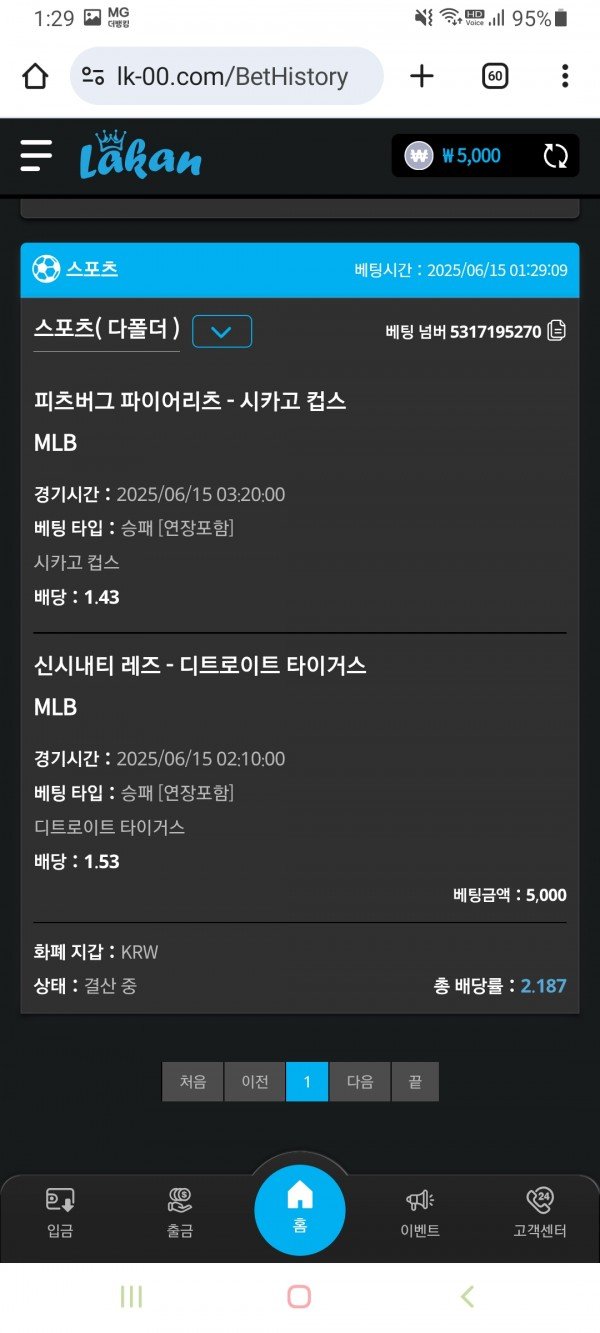Go to the browser home page
The image size is (600, 1333).
tap(35, 76)
